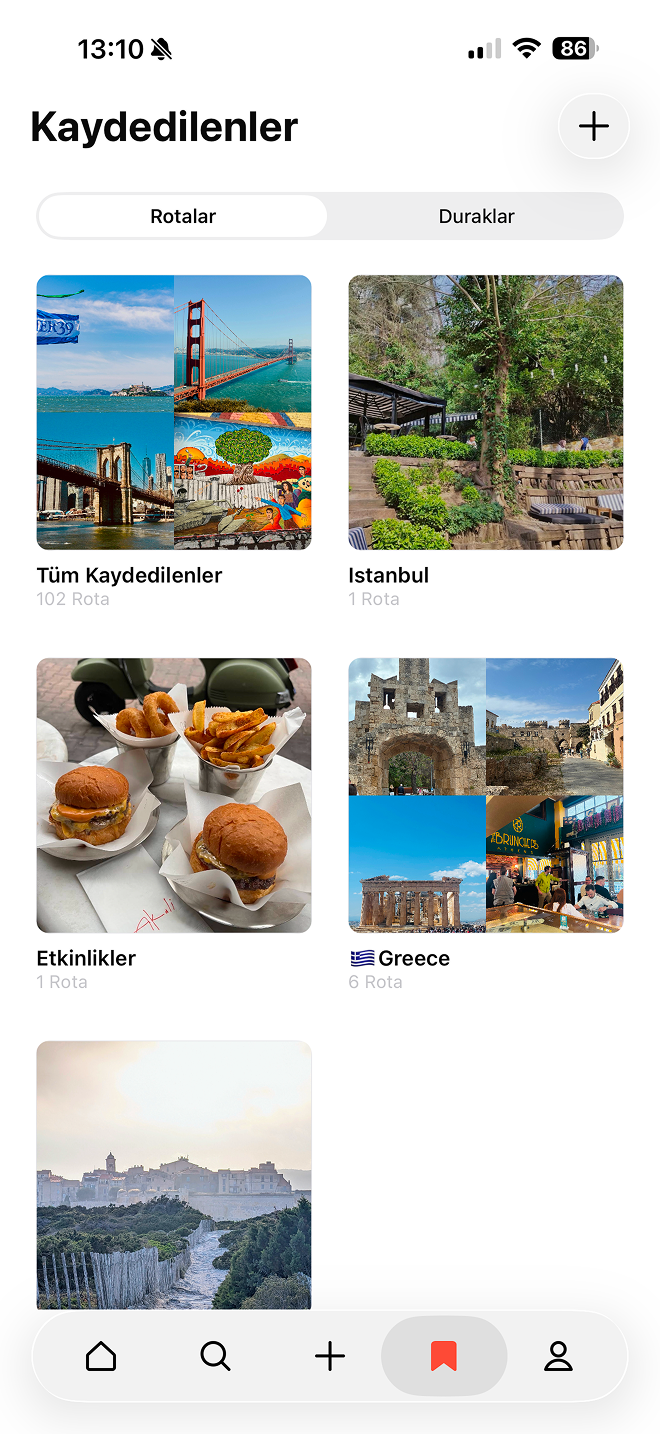Select the Rotalar segment
660x1434 pixels.
[x=183, y=216]
